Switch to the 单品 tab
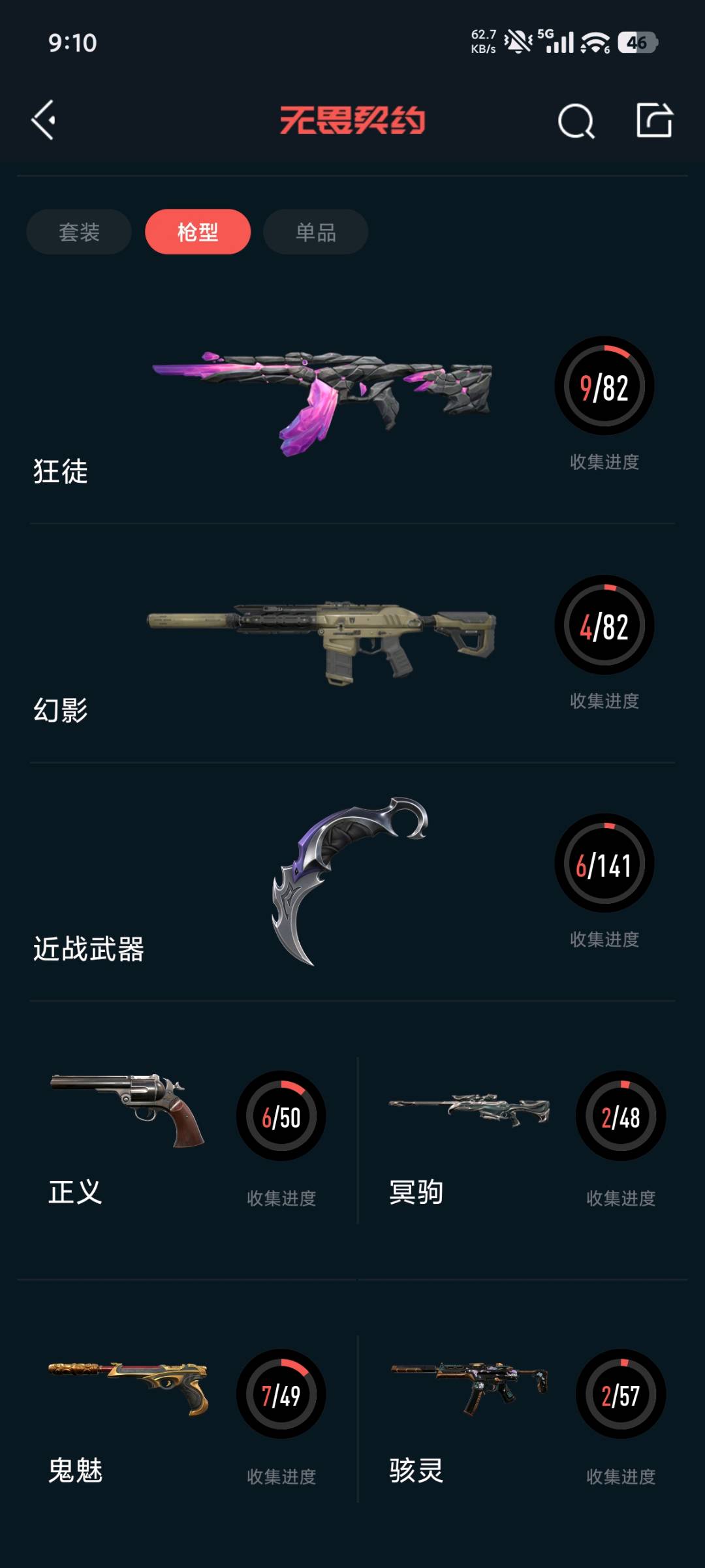 click(316, 232)
